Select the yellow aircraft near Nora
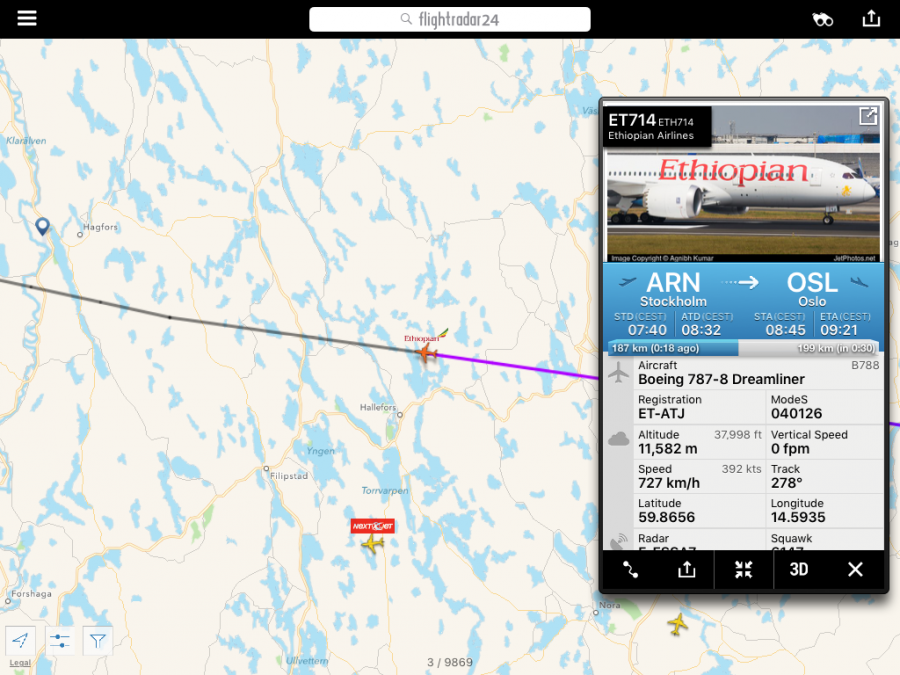Image resolution: width=900 pixels, height=675 pixels. [x=678, y=624]
